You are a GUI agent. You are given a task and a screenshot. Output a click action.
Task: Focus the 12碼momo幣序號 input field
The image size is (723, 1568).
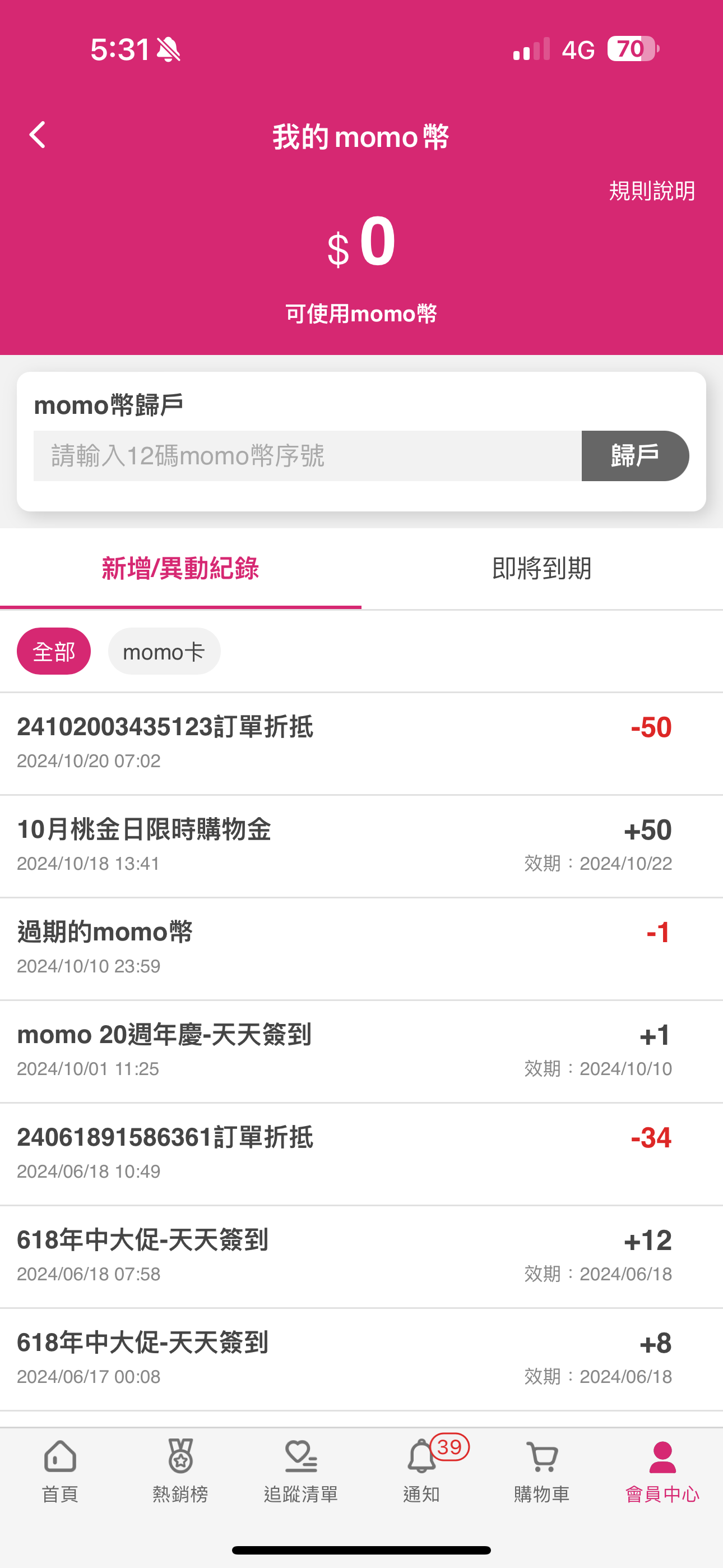point(307,456)
